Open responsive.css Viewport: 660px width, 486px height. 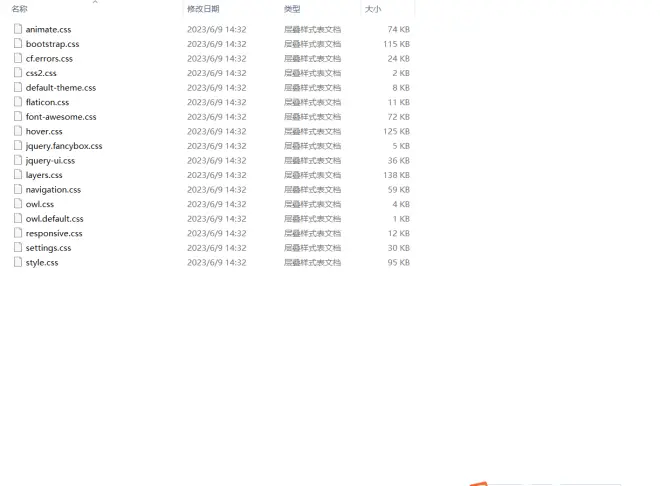click(54, 233)
